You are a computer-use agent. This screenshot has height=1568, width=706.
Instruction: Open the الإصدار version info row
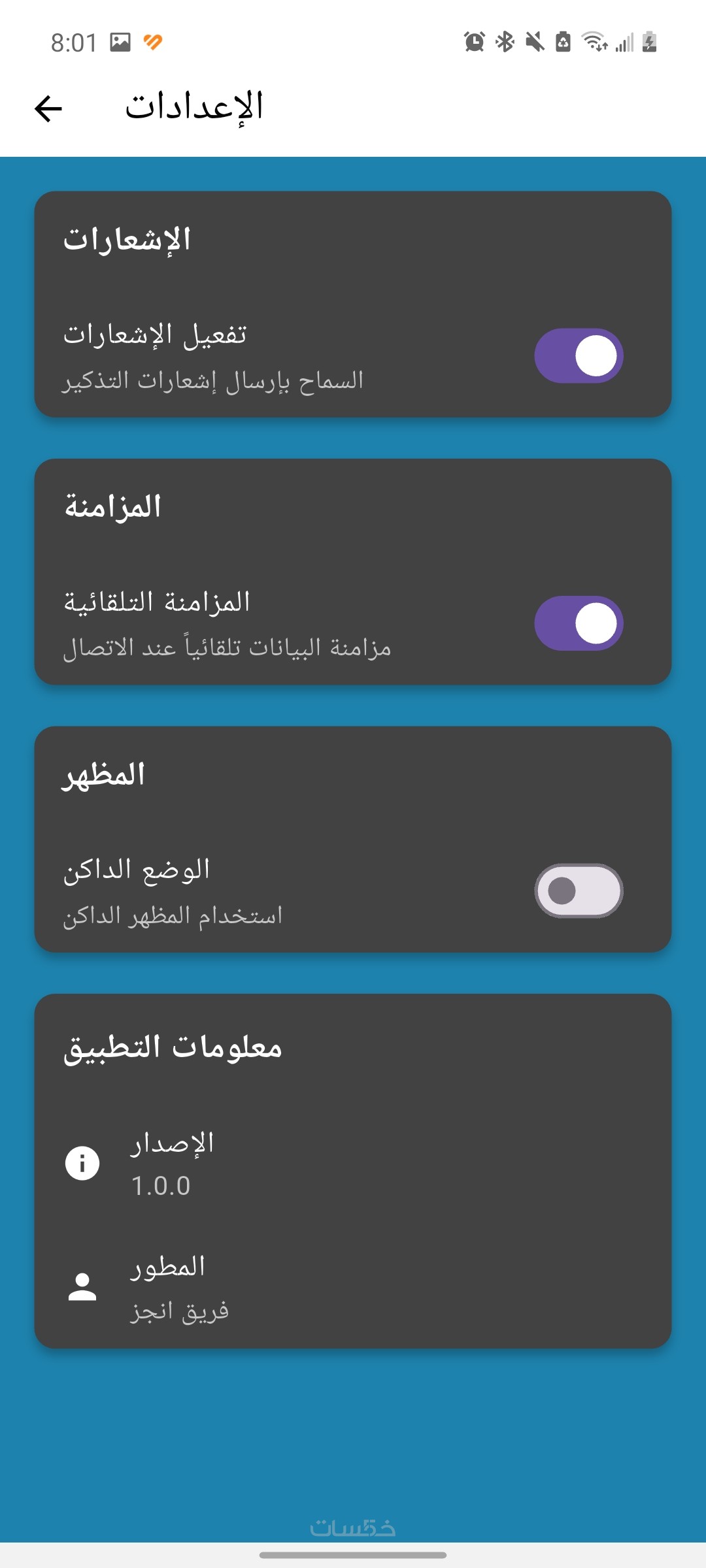click(353, 1164)
